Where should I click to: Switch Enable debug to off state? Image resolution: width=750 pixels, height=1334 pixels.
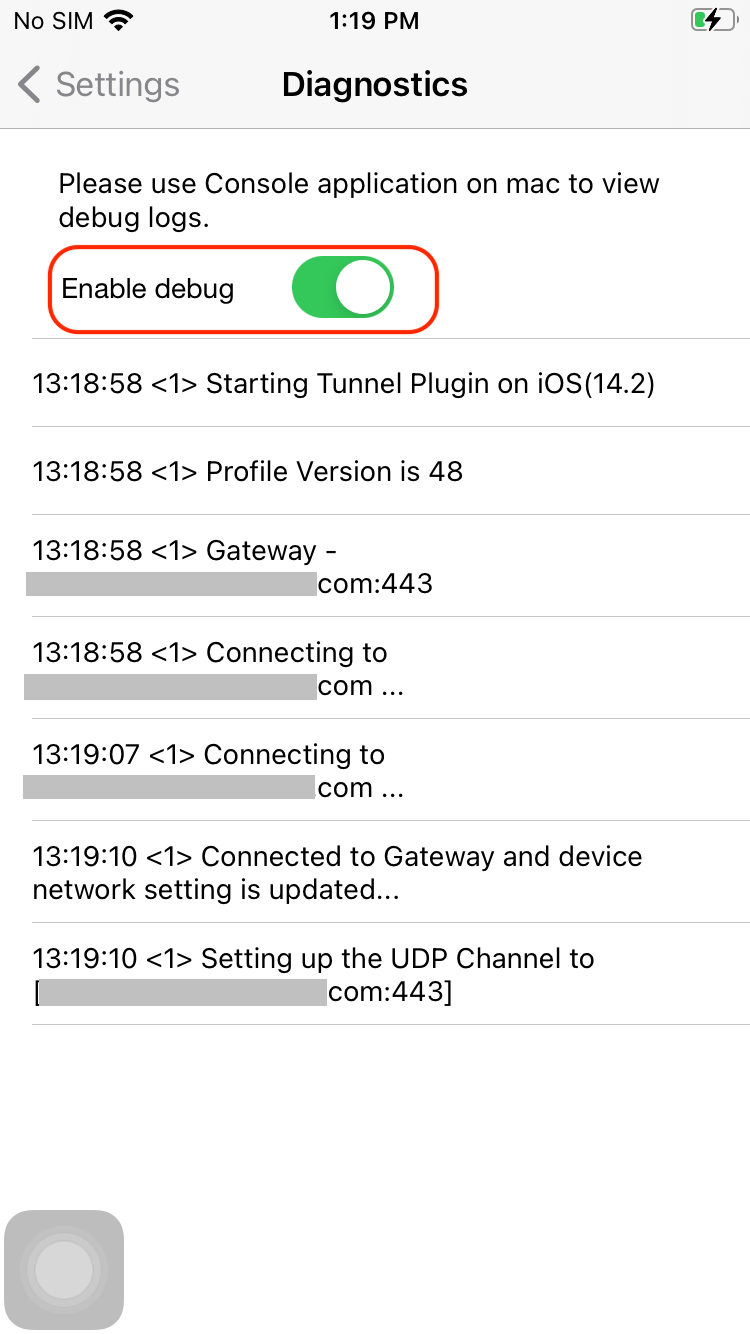[342, 288]
